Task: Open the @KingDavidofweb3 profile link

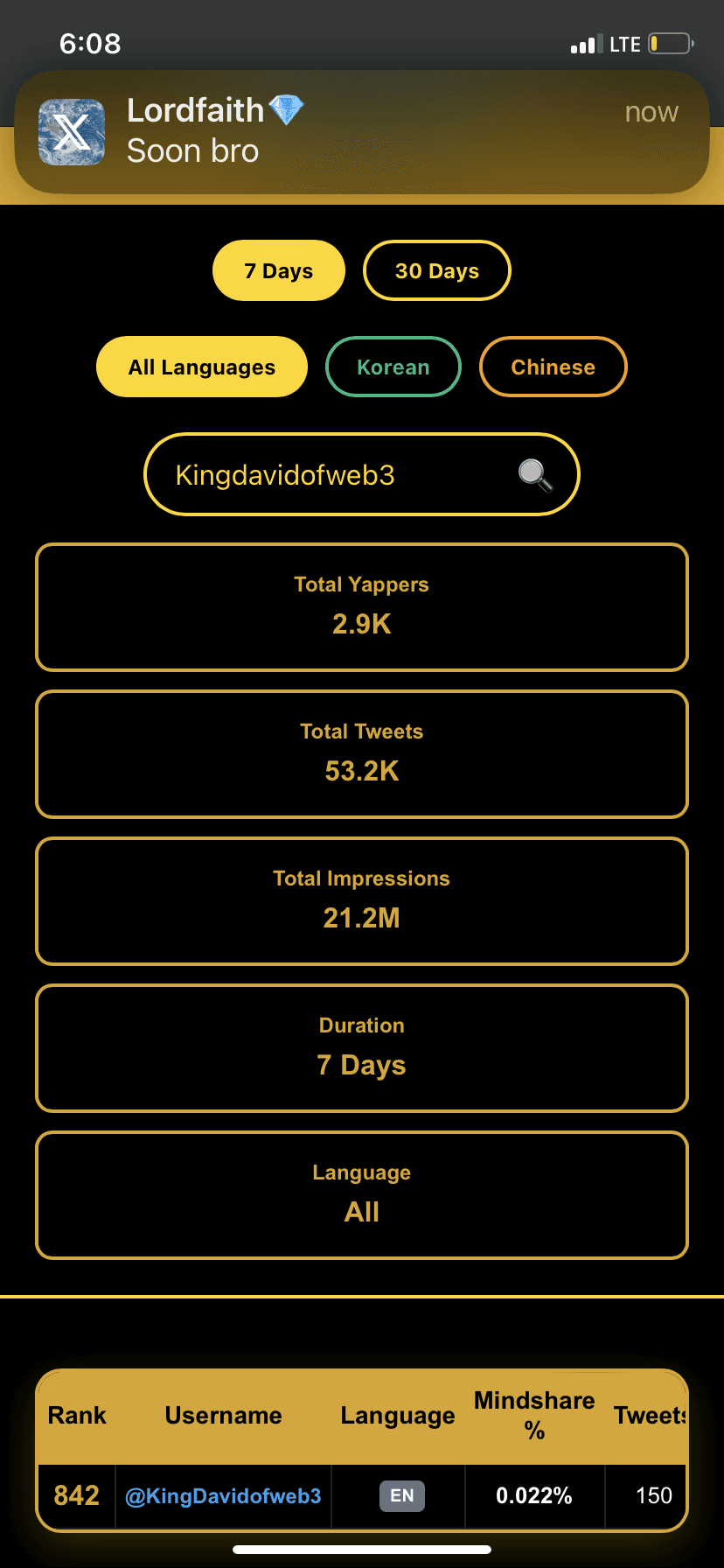Action: tap(223, 1496)
